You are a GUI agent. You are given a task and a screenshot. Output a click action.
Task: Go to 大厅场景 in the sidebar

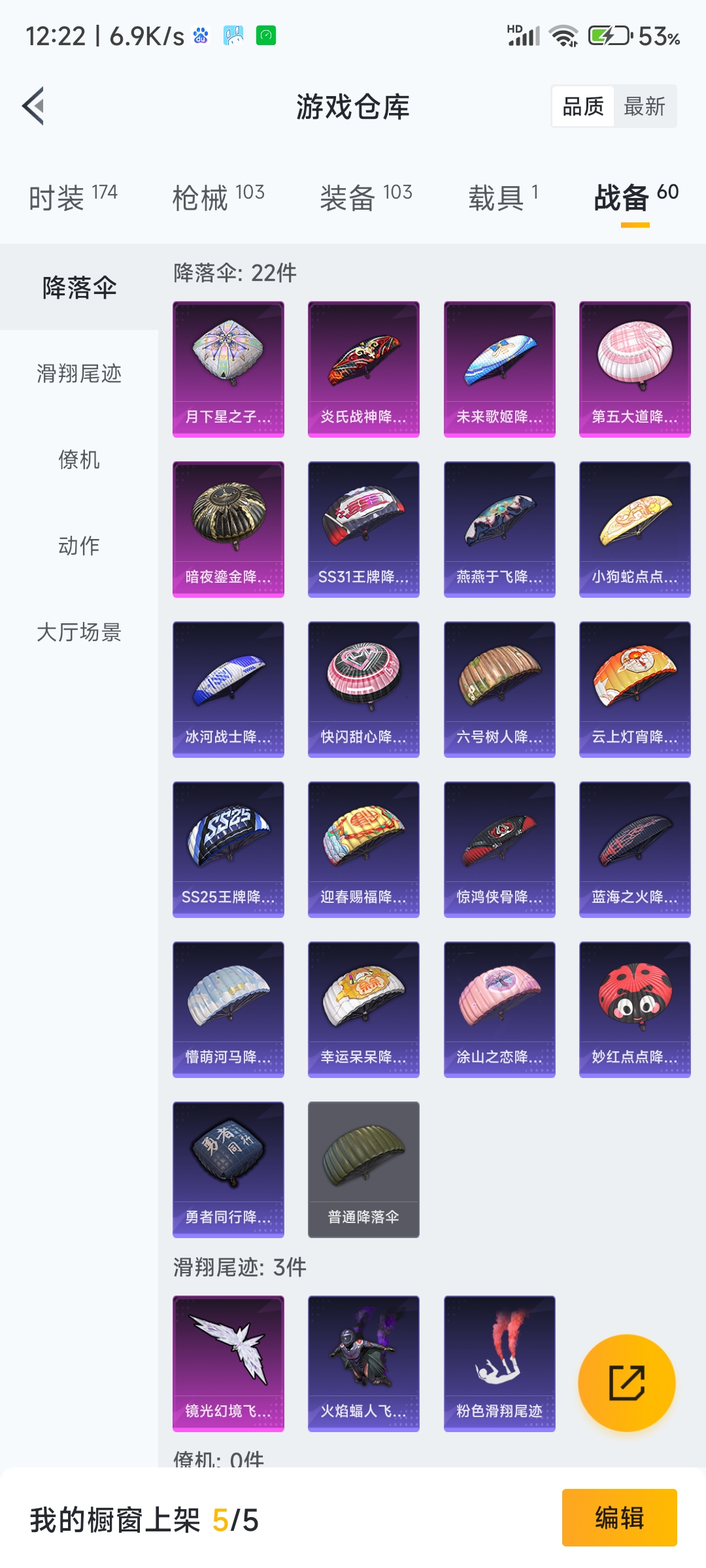coord(79,632)
